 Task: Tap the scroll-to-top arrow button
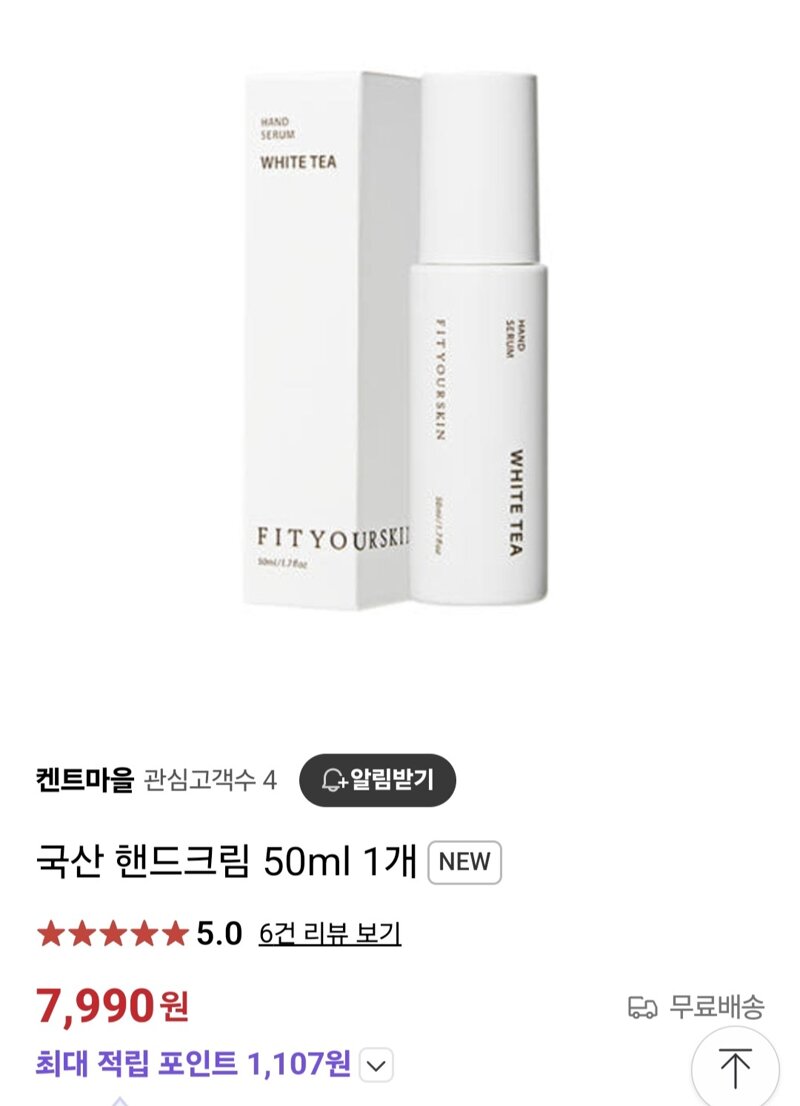coord(735,1067)
